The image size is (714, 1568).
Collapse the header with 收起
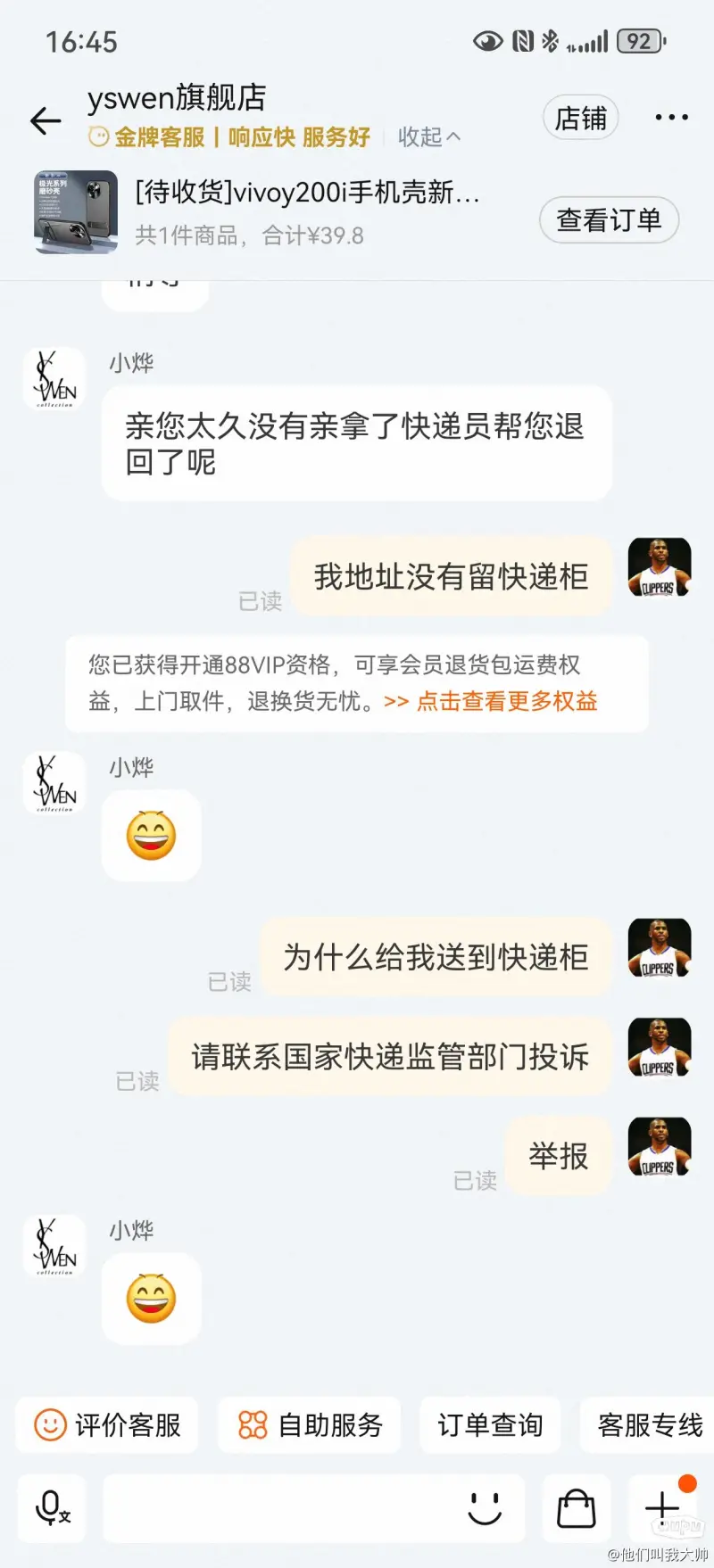tap(429, 136)
